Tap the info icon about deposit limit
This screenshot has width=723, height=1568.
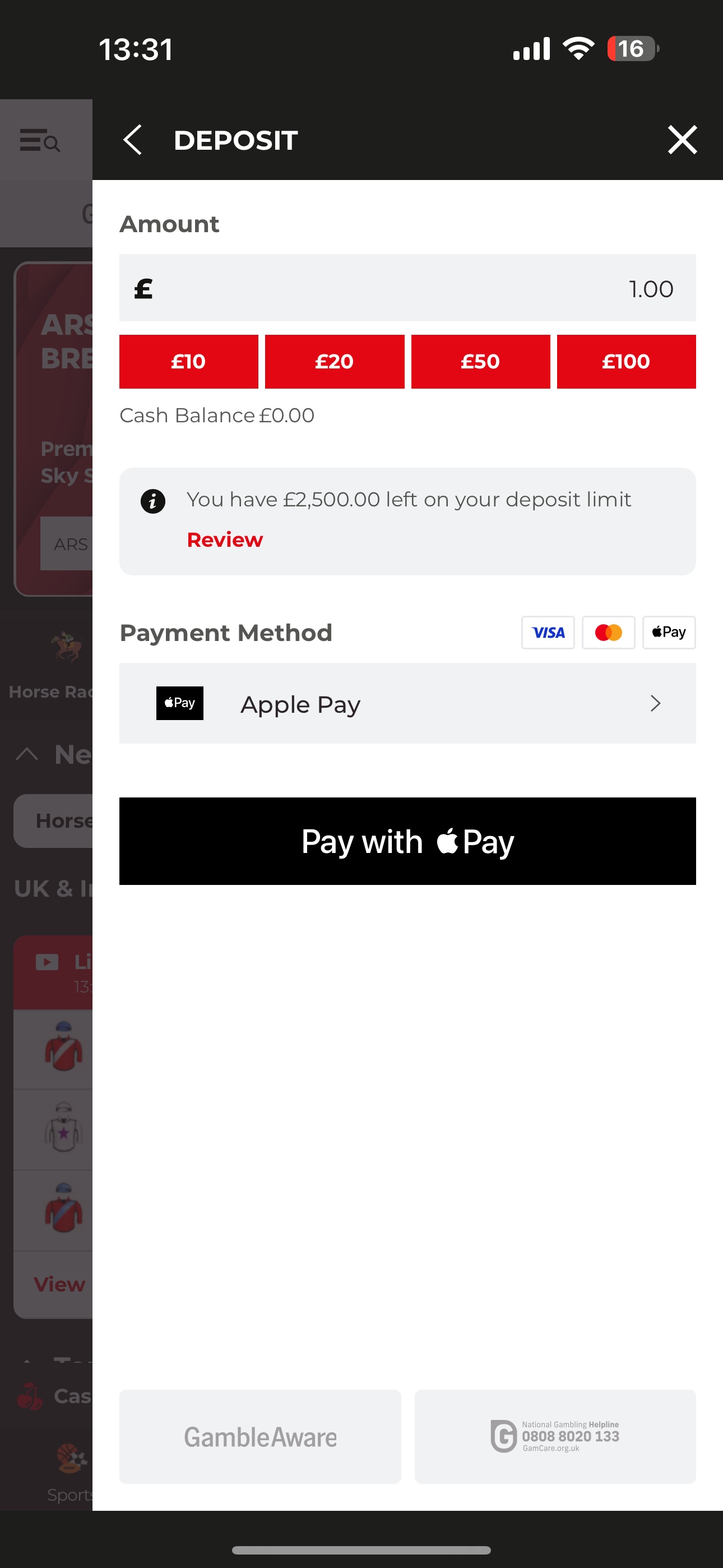(153, 501)
